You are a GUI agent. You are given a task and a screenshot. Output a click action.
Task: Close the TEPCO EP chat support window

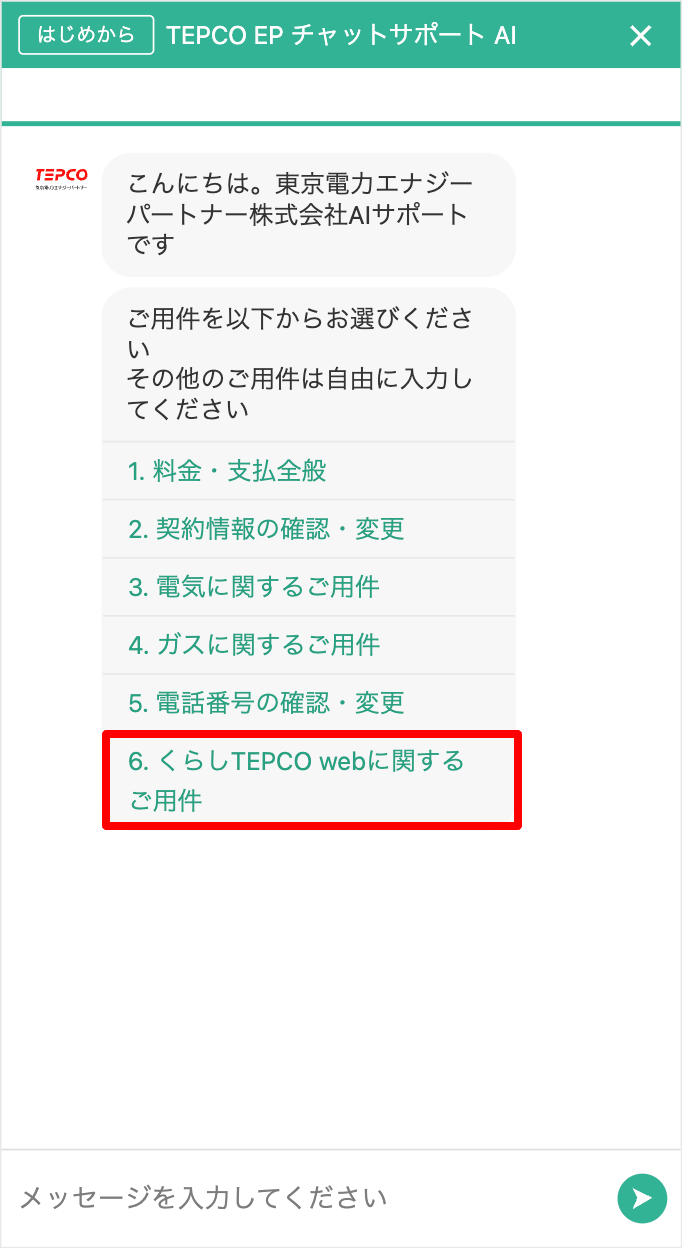pos(640,36)
